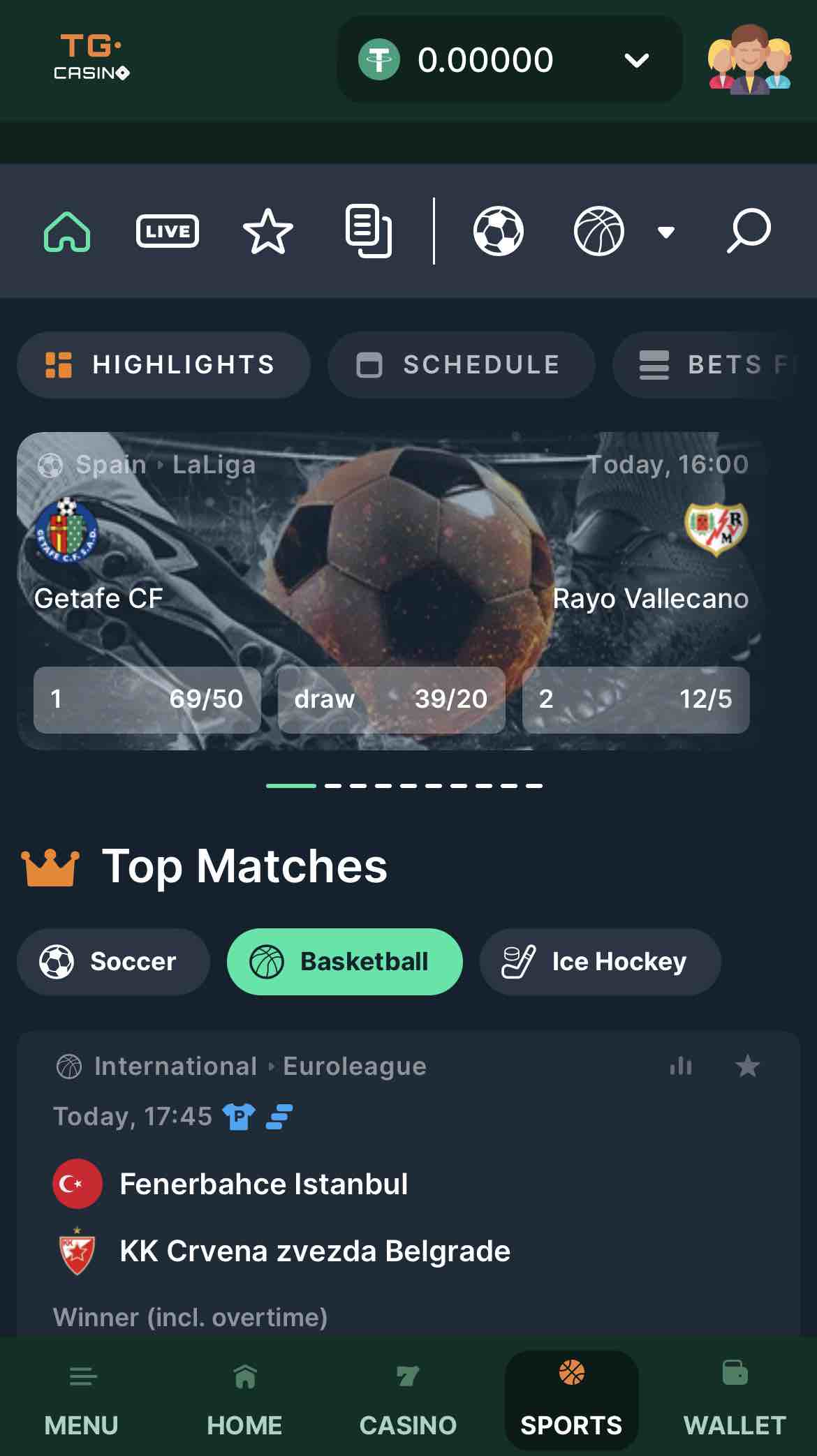The width and height of the screenshot is (817, 1456).
Task: Switch to the SCHEDULE tab
Action: pyautogui.click(x=460, y=364)
